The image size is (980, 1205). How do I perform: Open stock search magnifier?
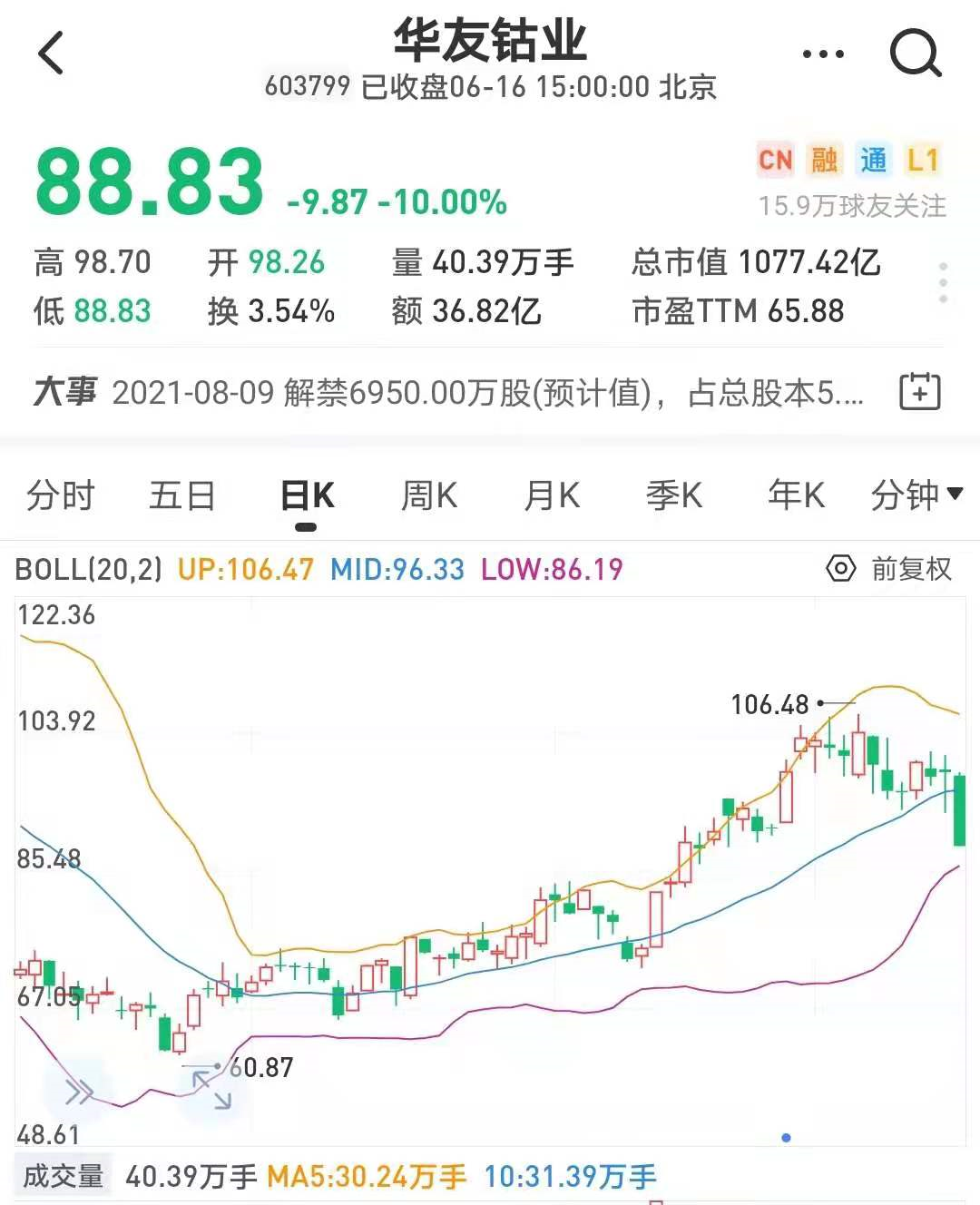click(x=915, y=54)
